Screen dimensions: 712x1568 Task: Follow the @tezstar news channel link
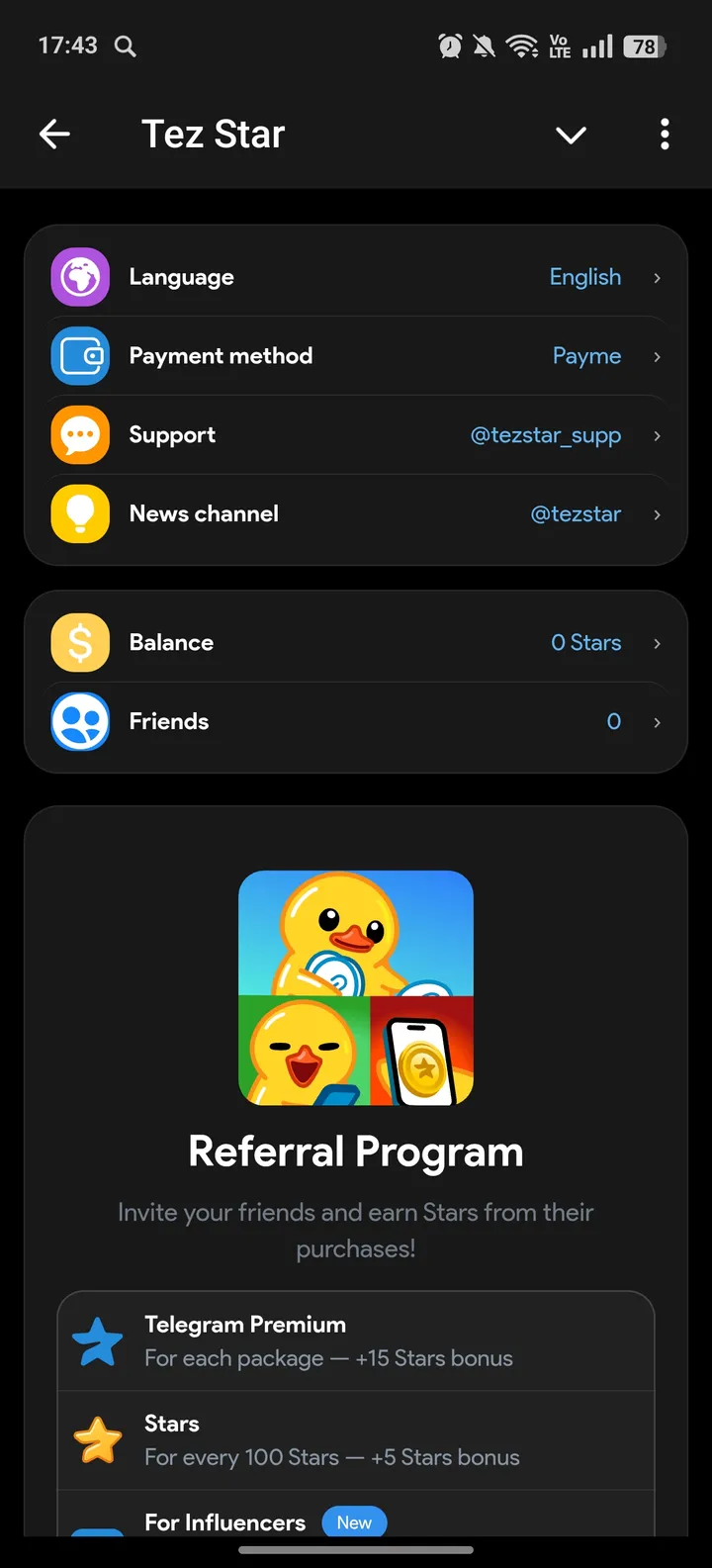pos(576,513)
